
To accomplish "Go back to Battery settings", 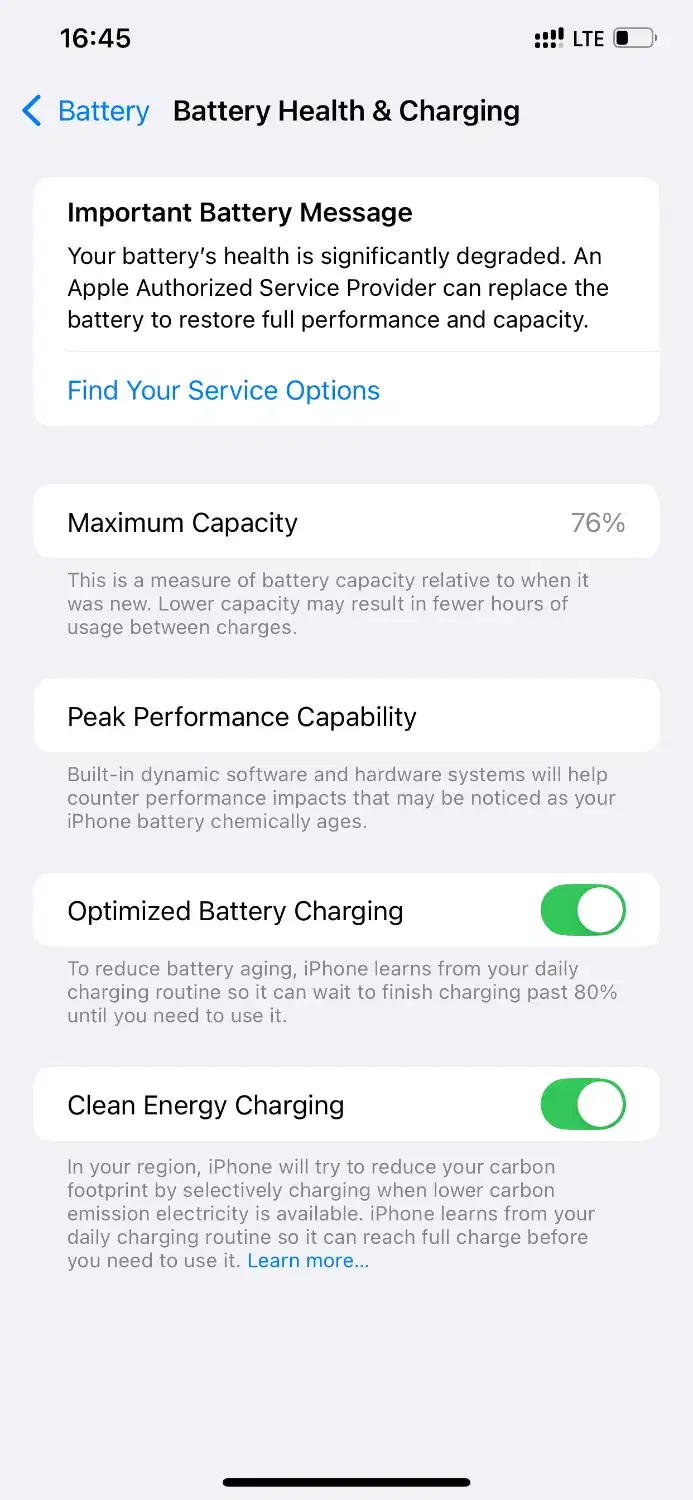I will coord(85,111).
